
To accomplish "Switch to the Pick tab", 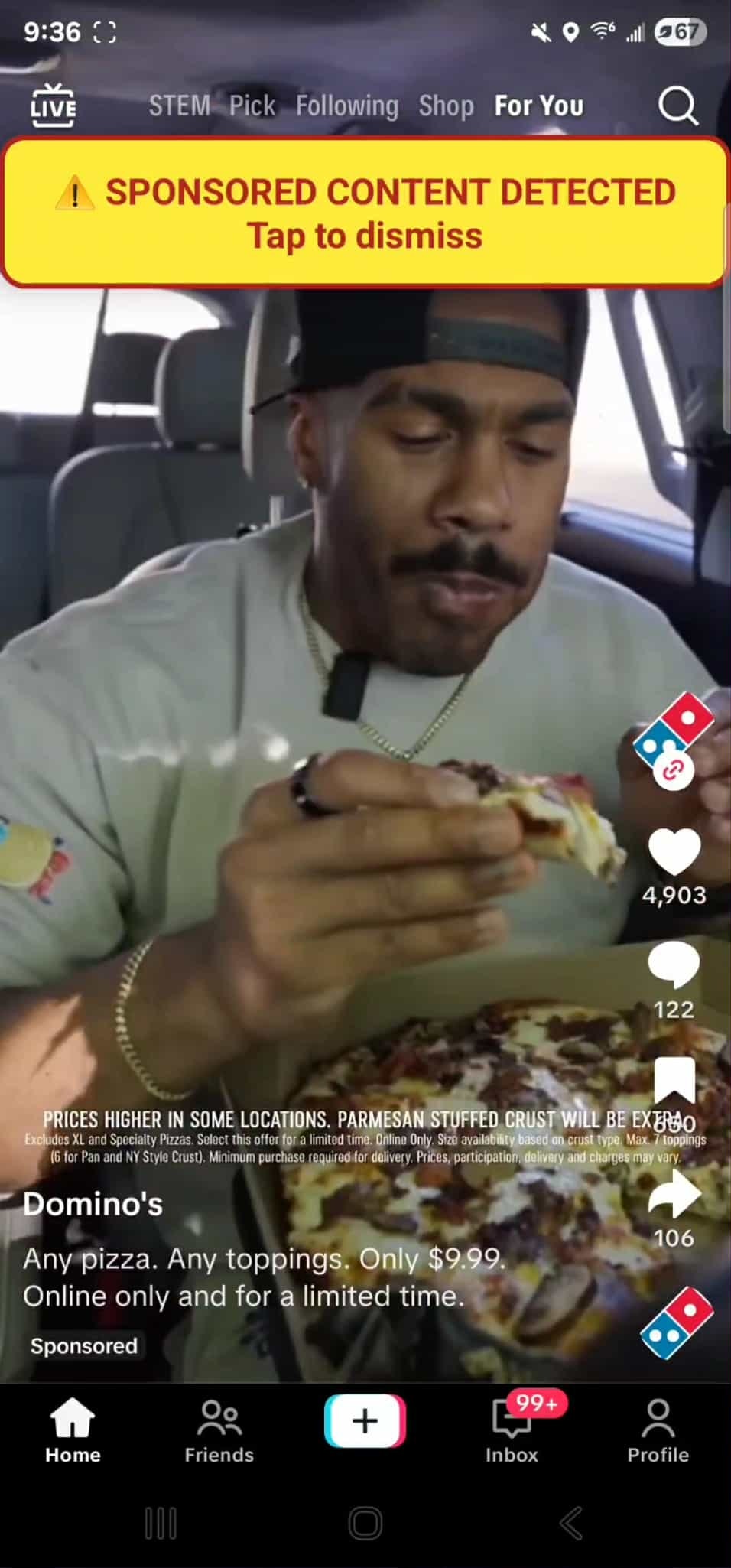I will pos(252,106).
